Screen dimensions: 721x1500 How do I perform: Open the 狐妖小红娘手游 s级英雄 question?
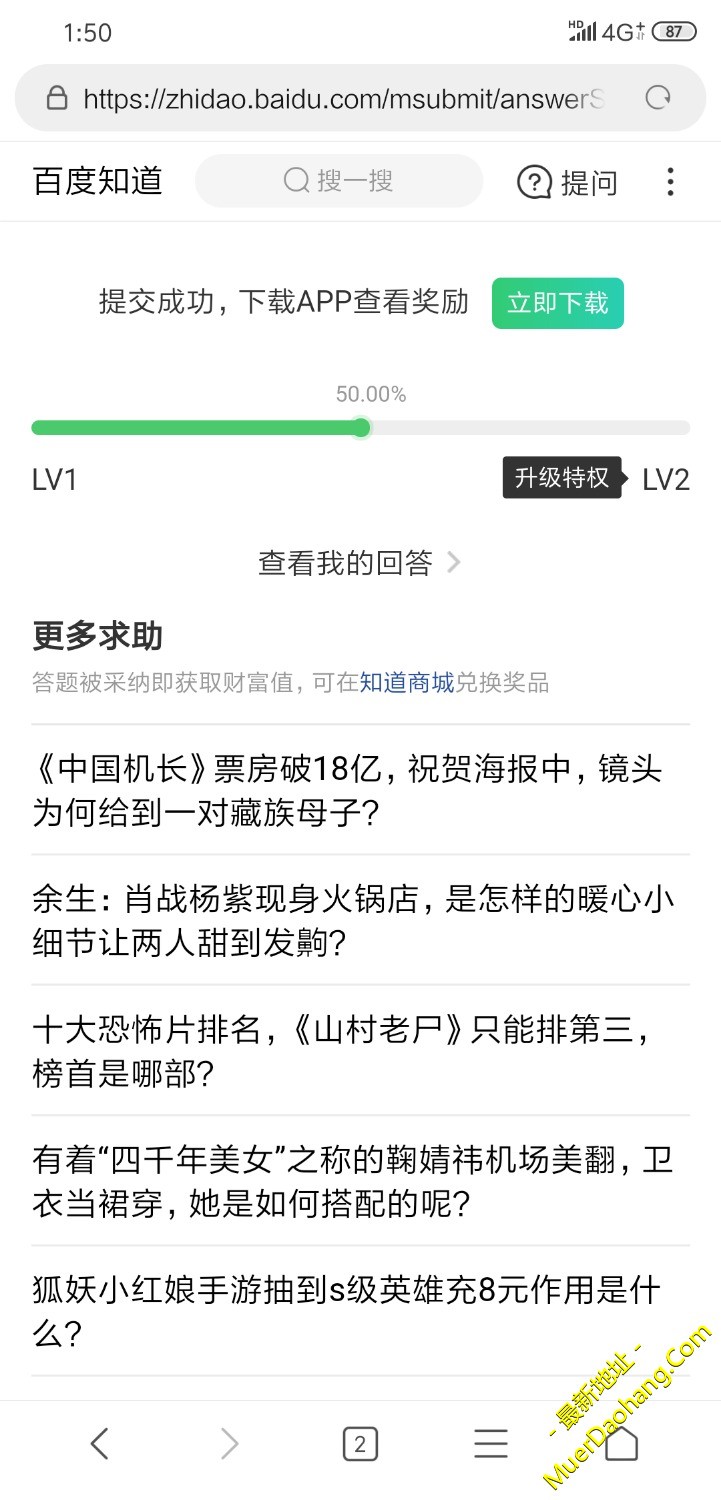tap(346, 1311)
